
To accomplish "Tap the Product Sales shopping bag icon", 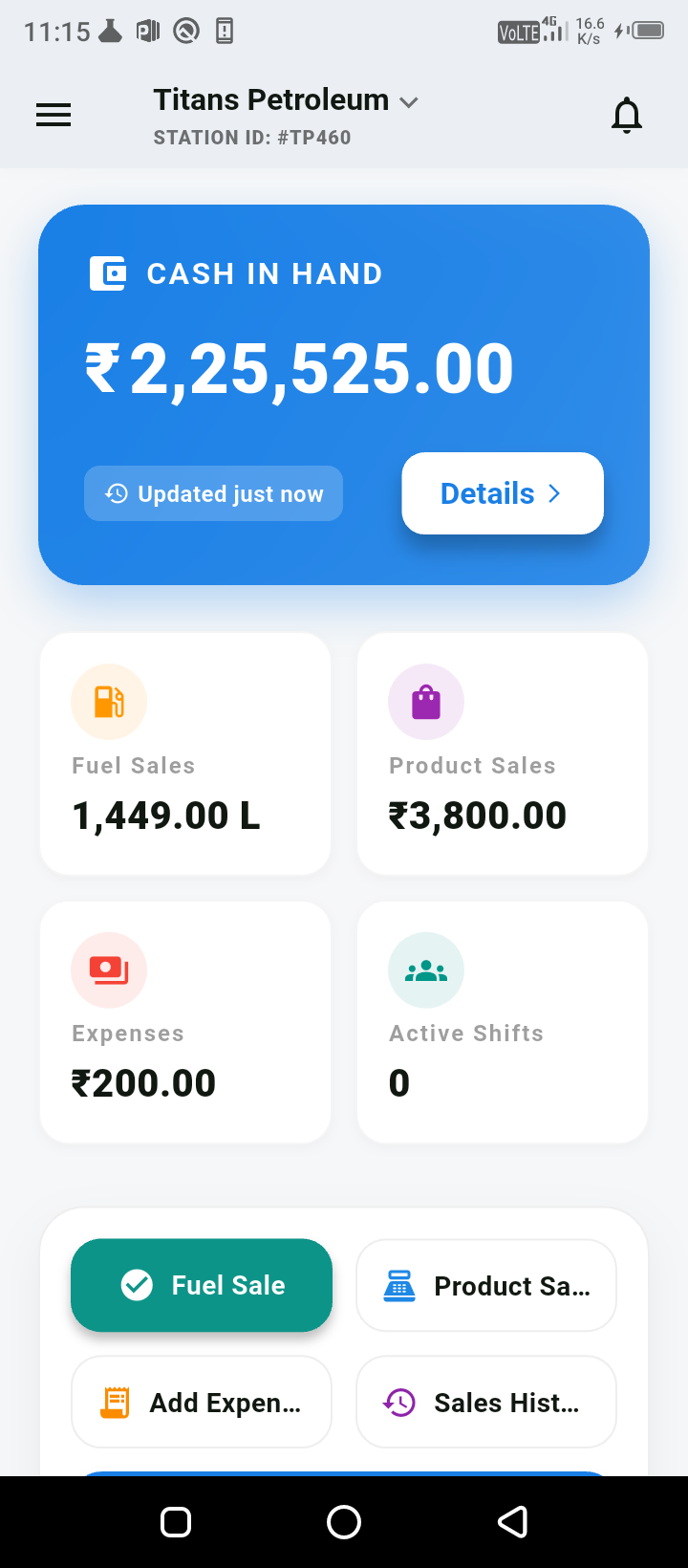I will [x=425, y=701].
